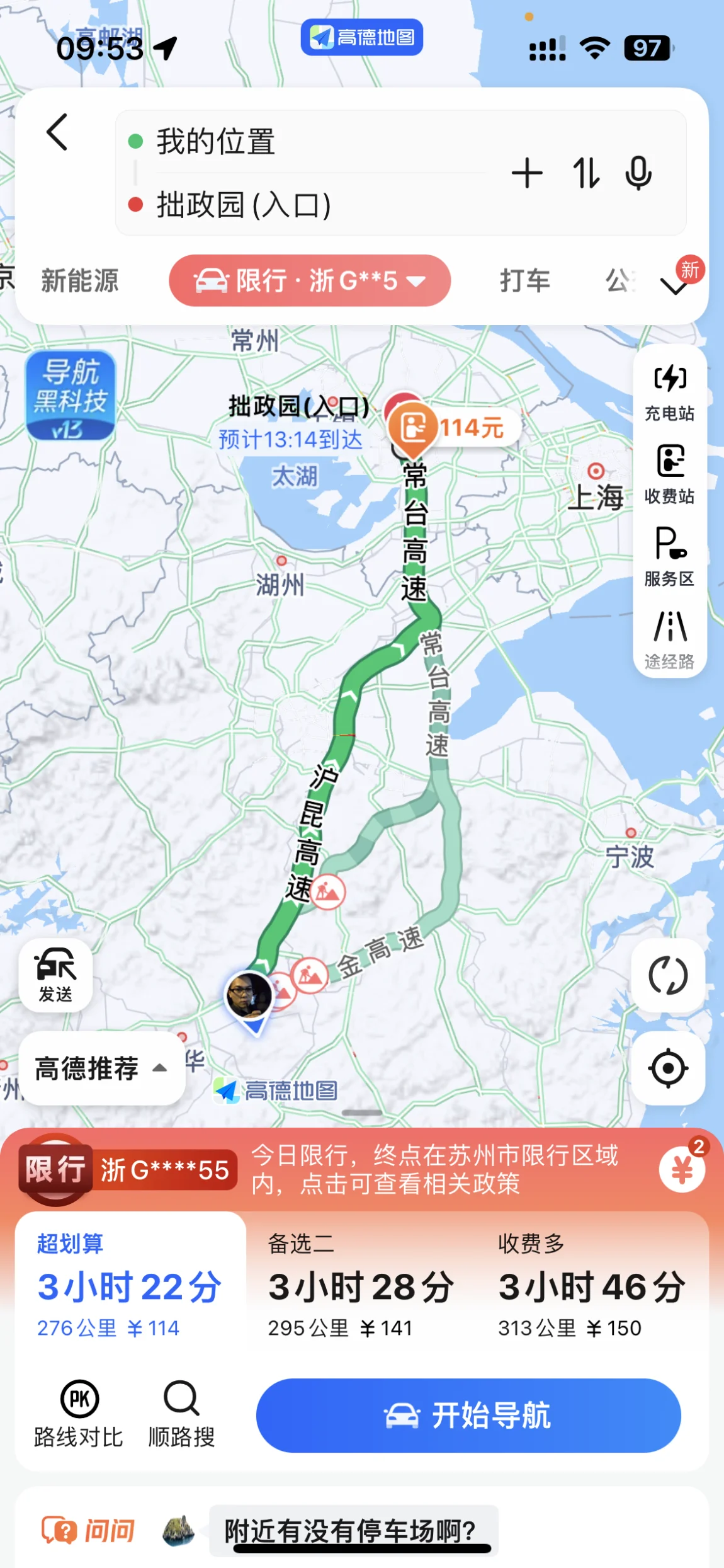The image size is (724, 1568).
Task: Start navigation with 开始导航
Action: tap(468, 1416)
